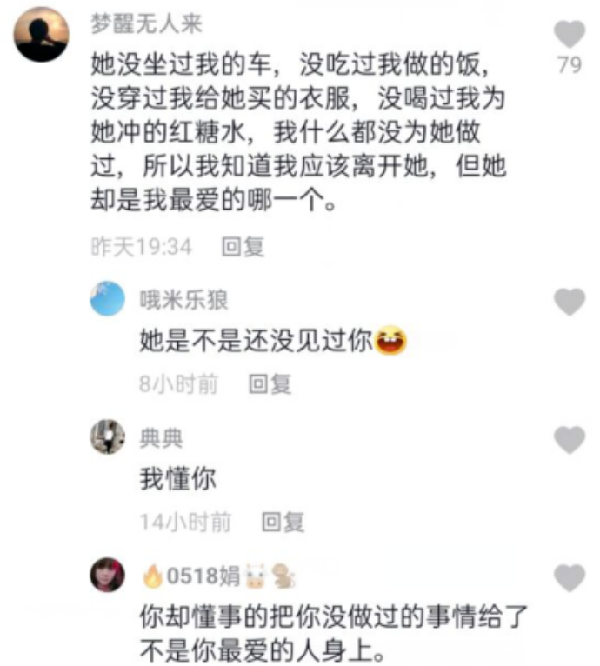Open 0518娟's profile avatar

pos(107,574)
